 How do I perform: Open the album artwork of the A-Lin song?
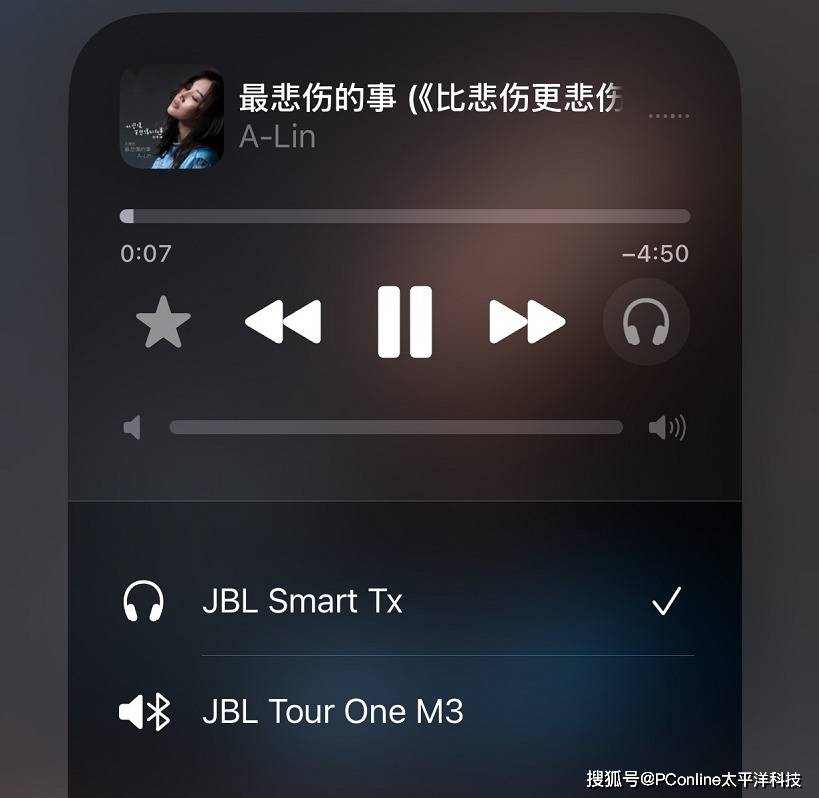172,117
